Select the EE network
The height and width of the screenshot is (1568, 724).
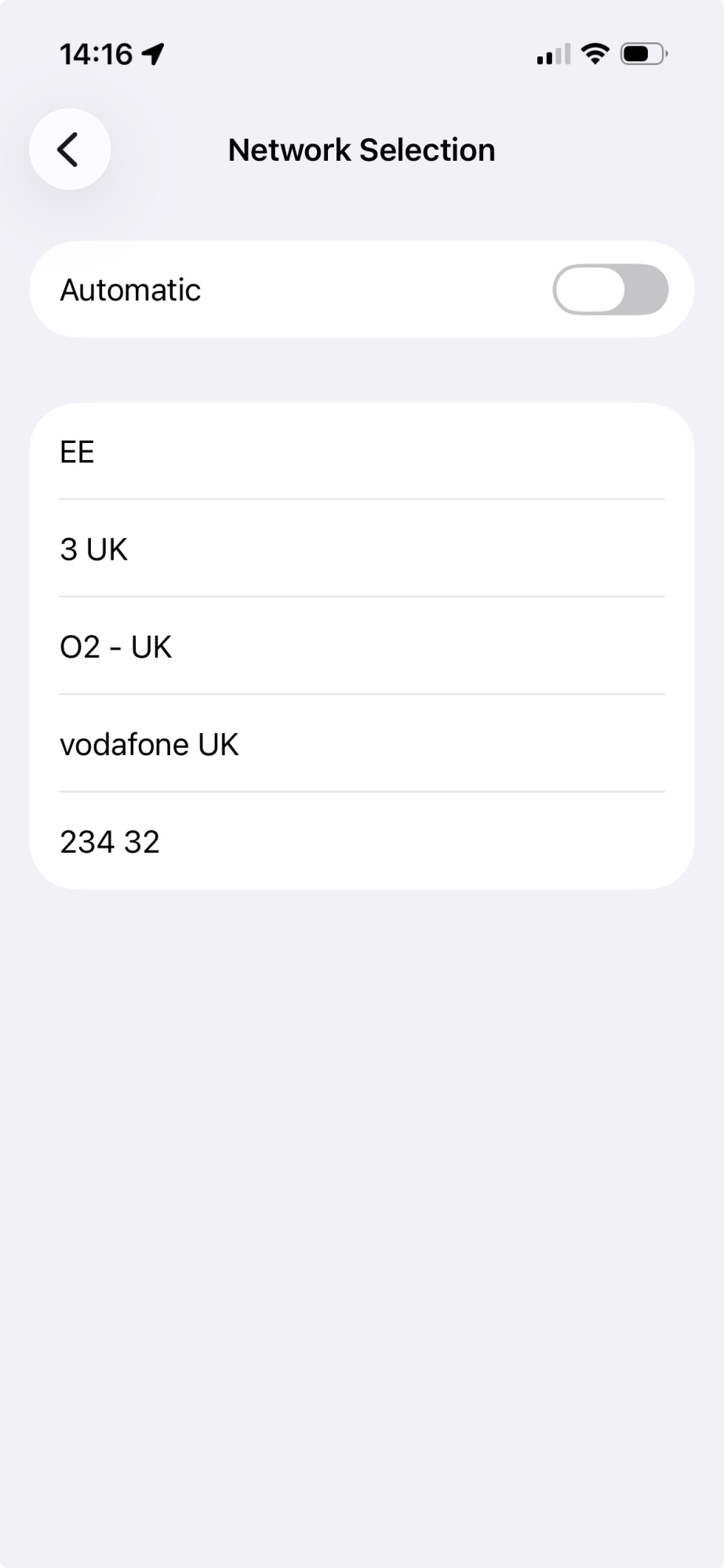(361, 452)
